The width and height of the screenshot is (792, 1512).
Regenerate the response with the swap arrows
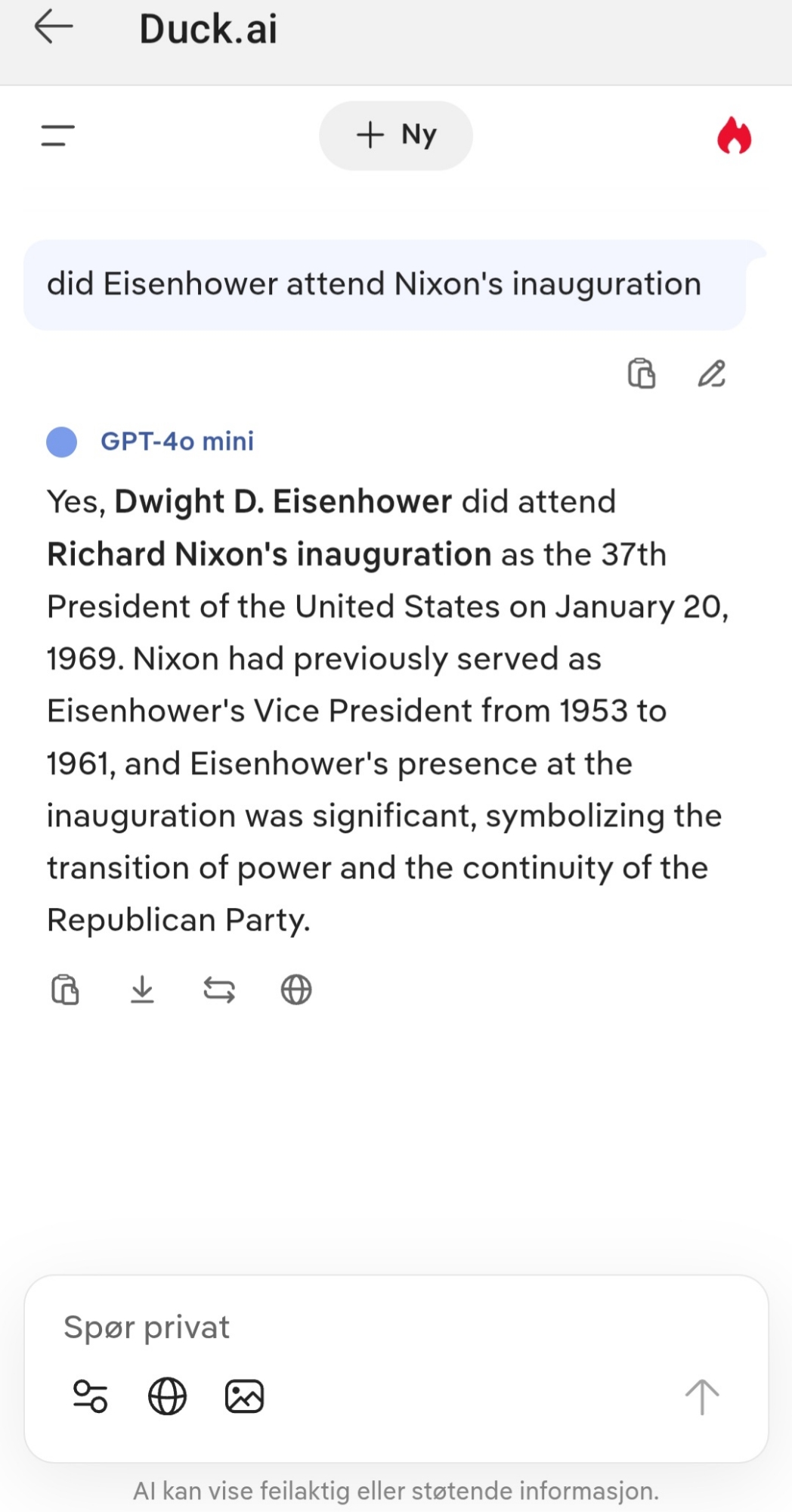tap(219, 990)
